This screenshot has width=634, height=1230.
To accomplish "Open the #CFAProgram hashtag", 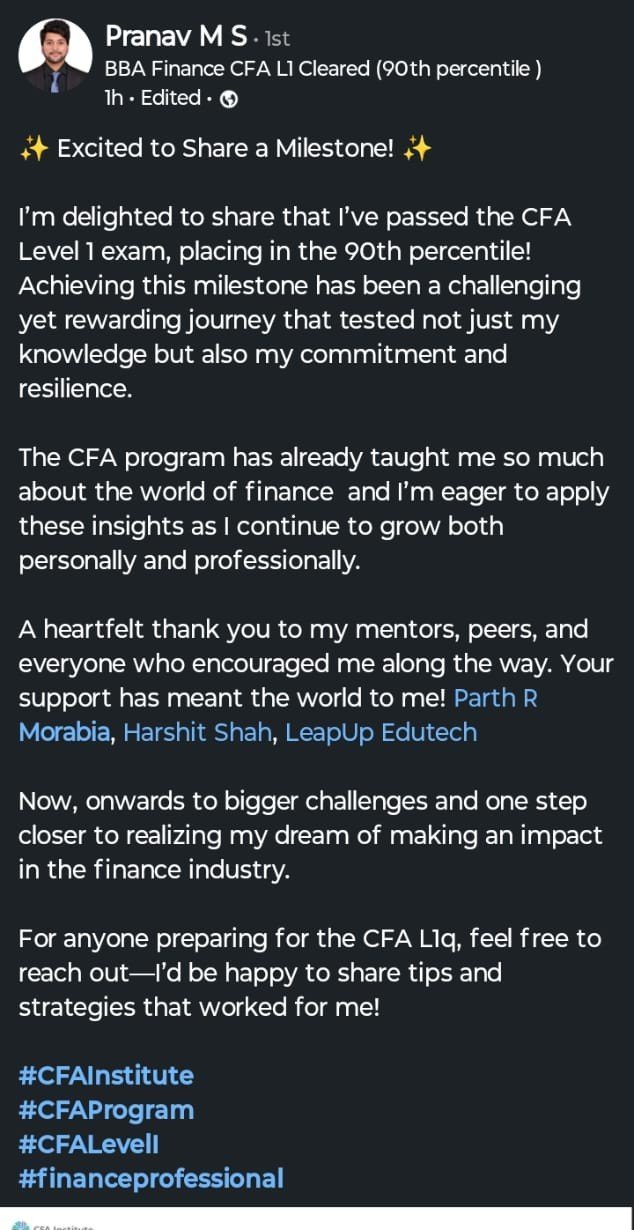I will click(x=106, y=1110).
